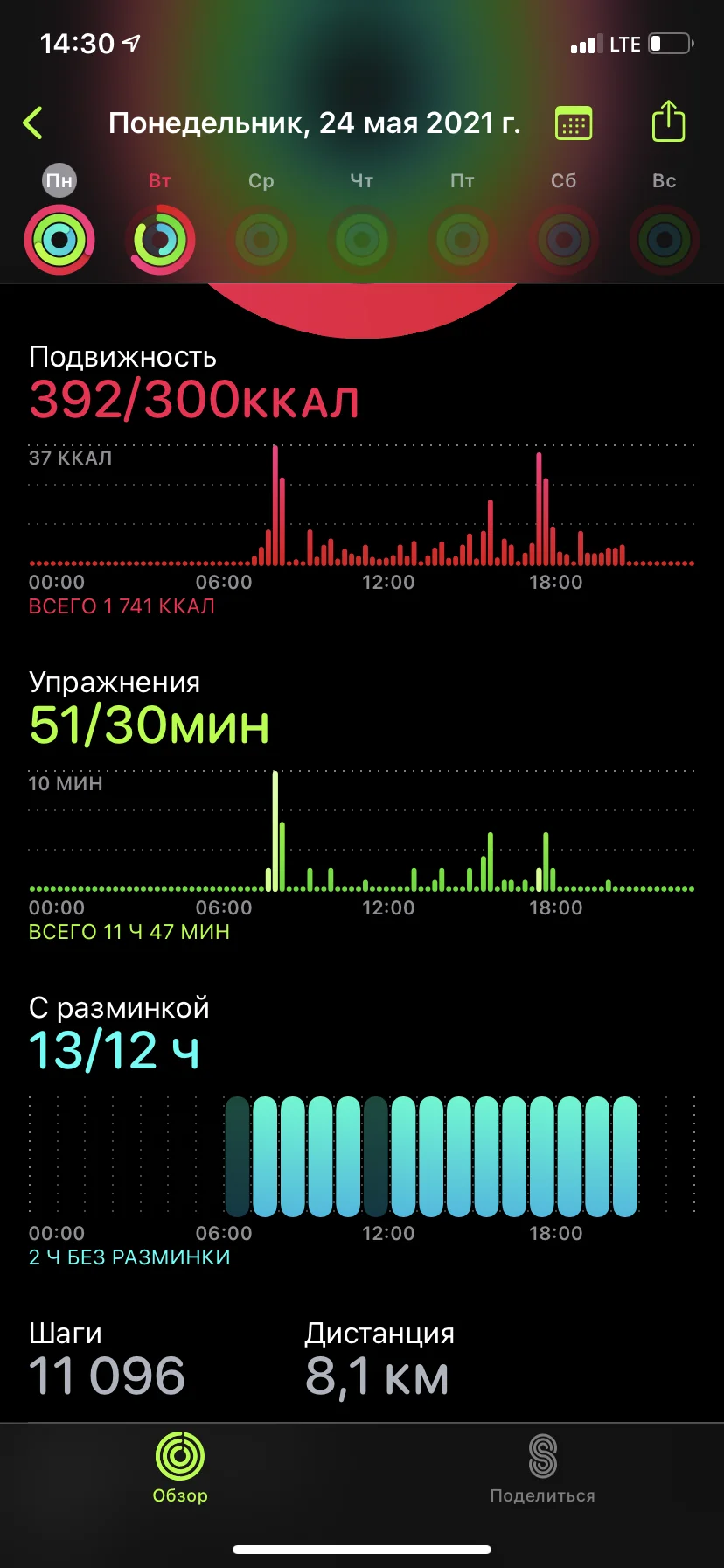Screen dimensions: 724x1568
Task: Select Sunday (Вс) activity rings
Action: [665, 239]
